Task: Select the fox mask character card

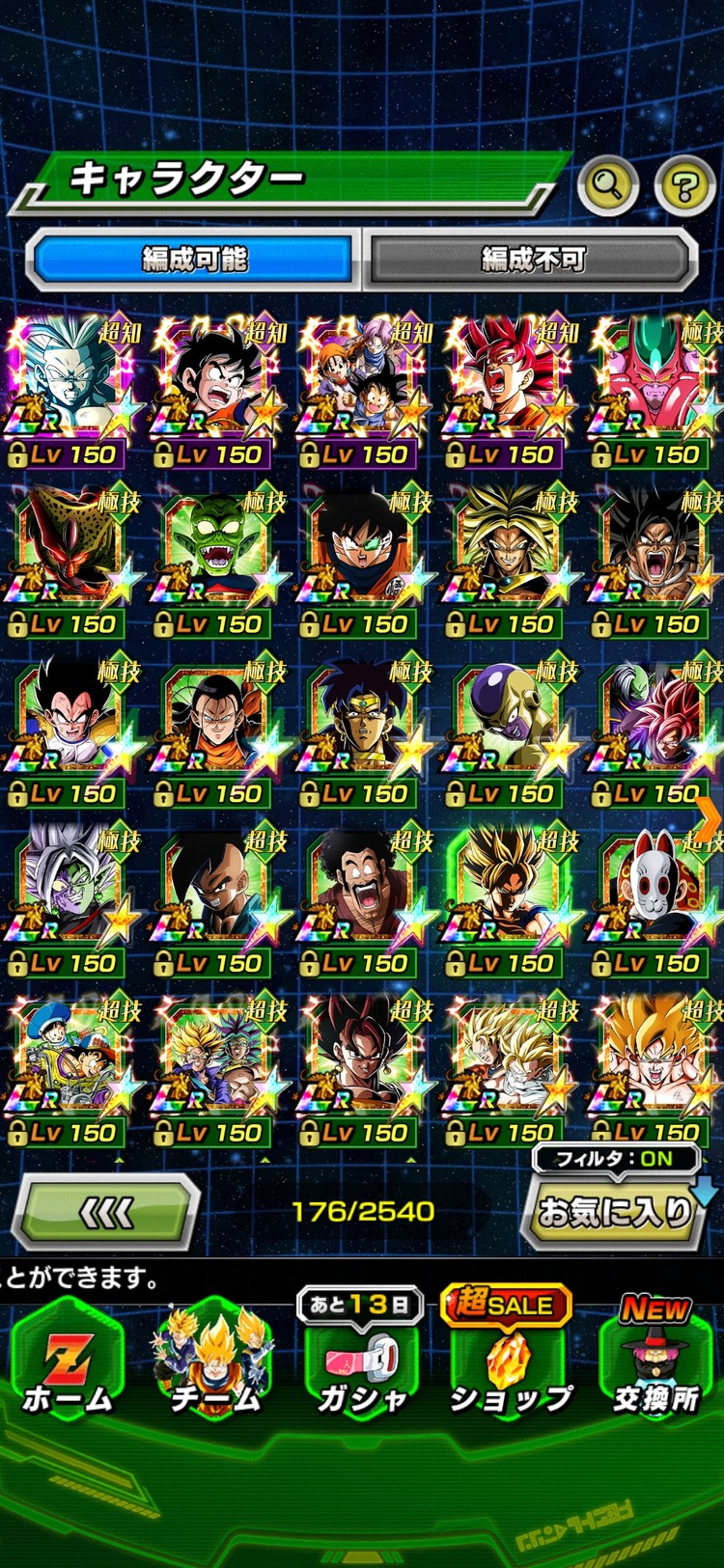Action: [653, 897]
